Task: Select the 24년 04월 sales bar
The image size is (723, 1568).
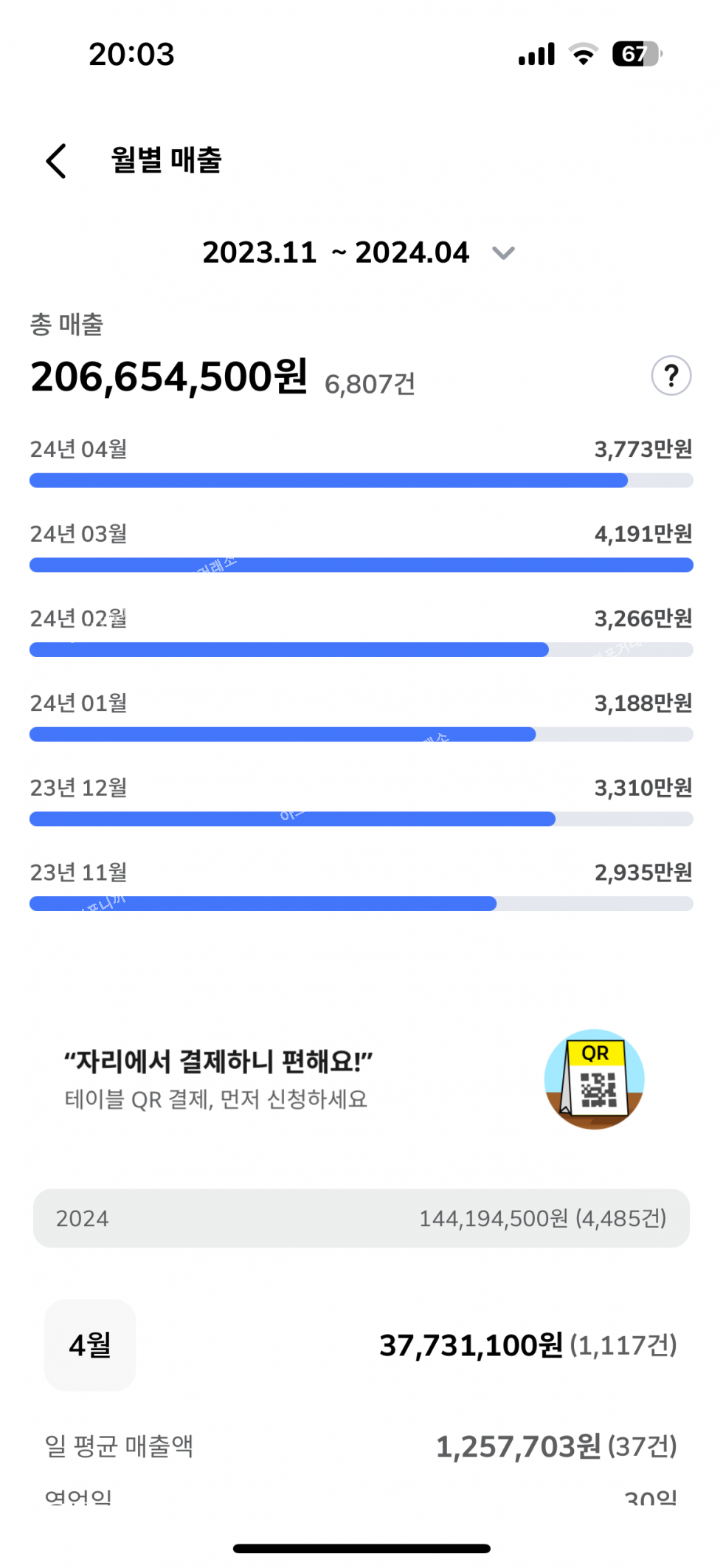Action: point(361,481)
